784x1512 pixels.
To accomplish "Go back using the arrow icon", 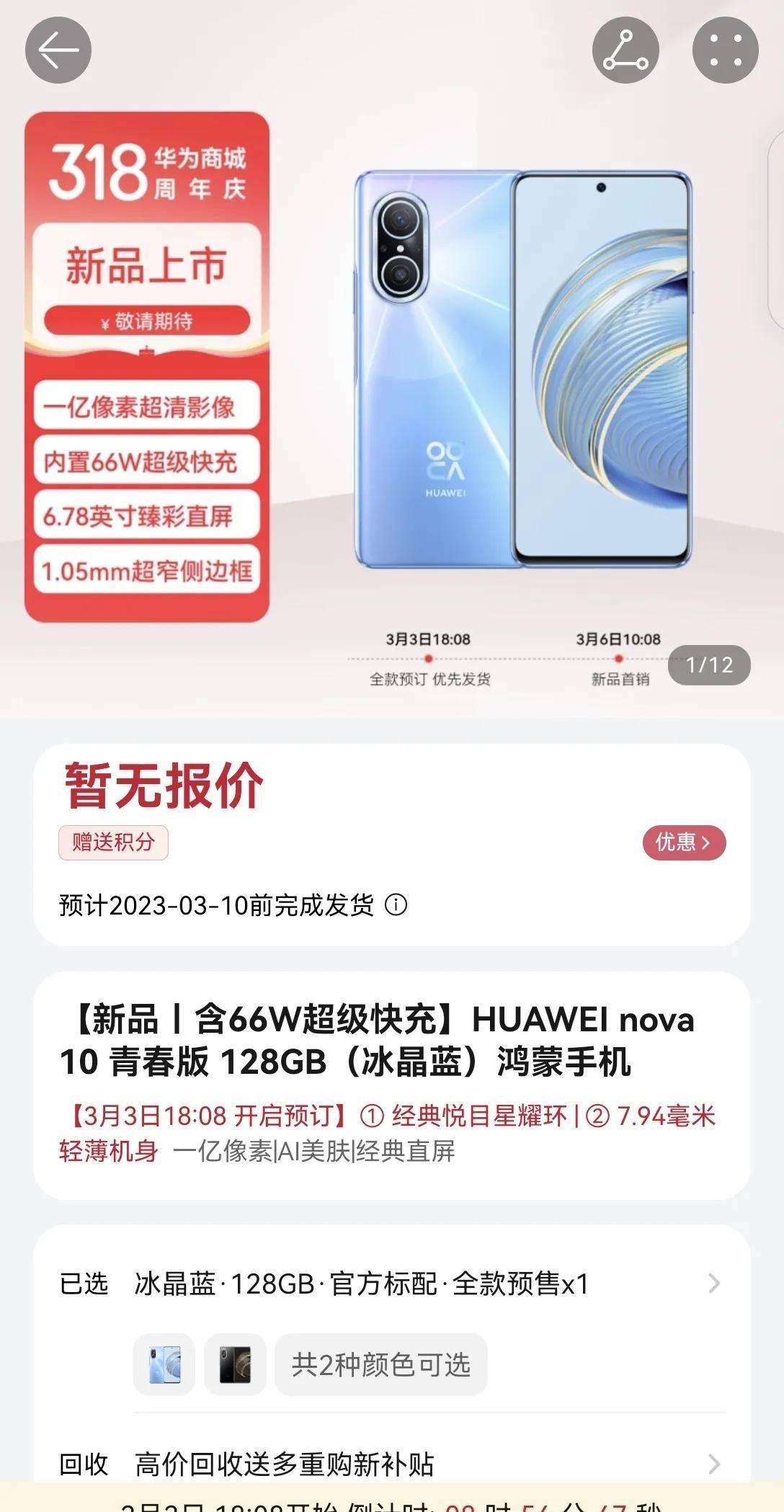I will (x=58, y=50).
